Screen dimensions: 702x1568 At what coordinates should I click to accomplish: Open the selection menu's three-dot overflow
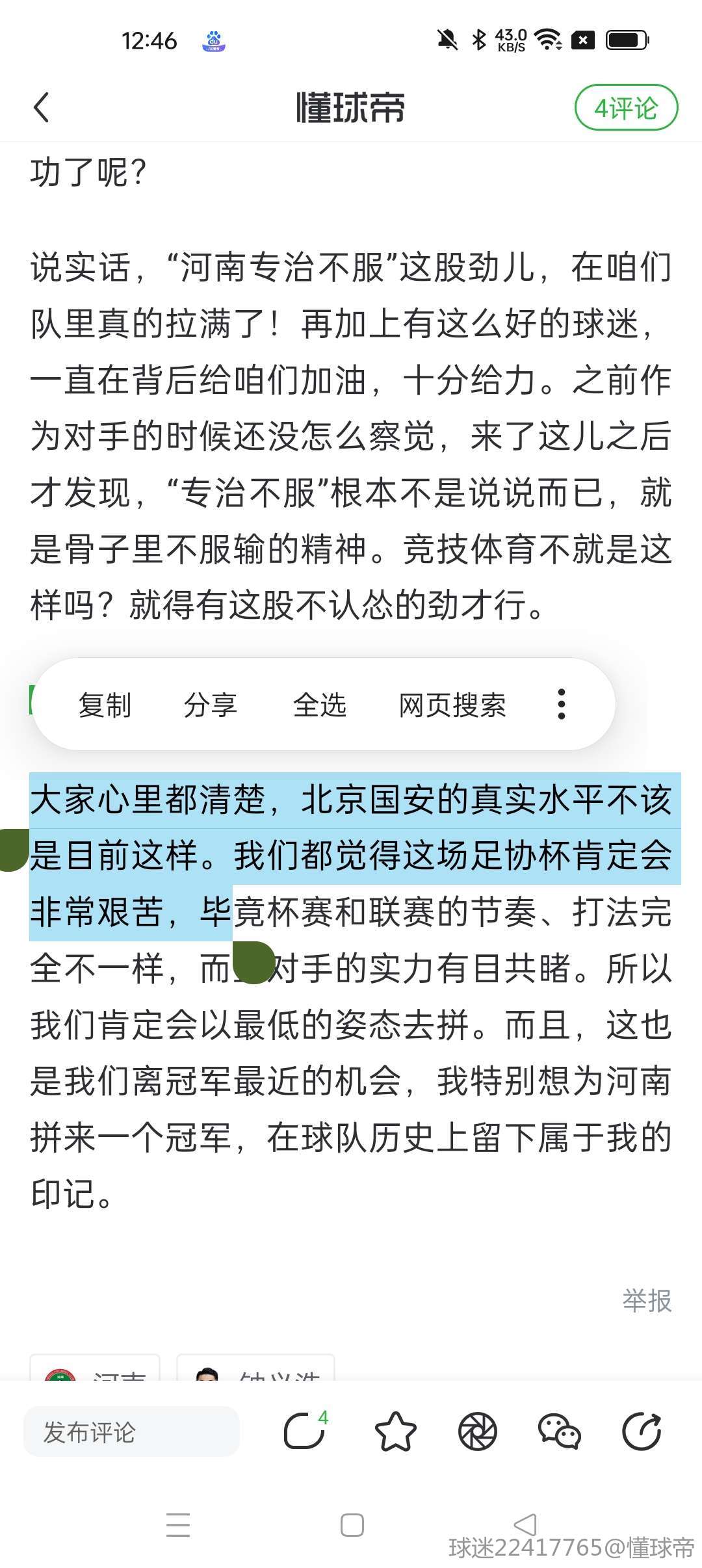tap(562, 704)
